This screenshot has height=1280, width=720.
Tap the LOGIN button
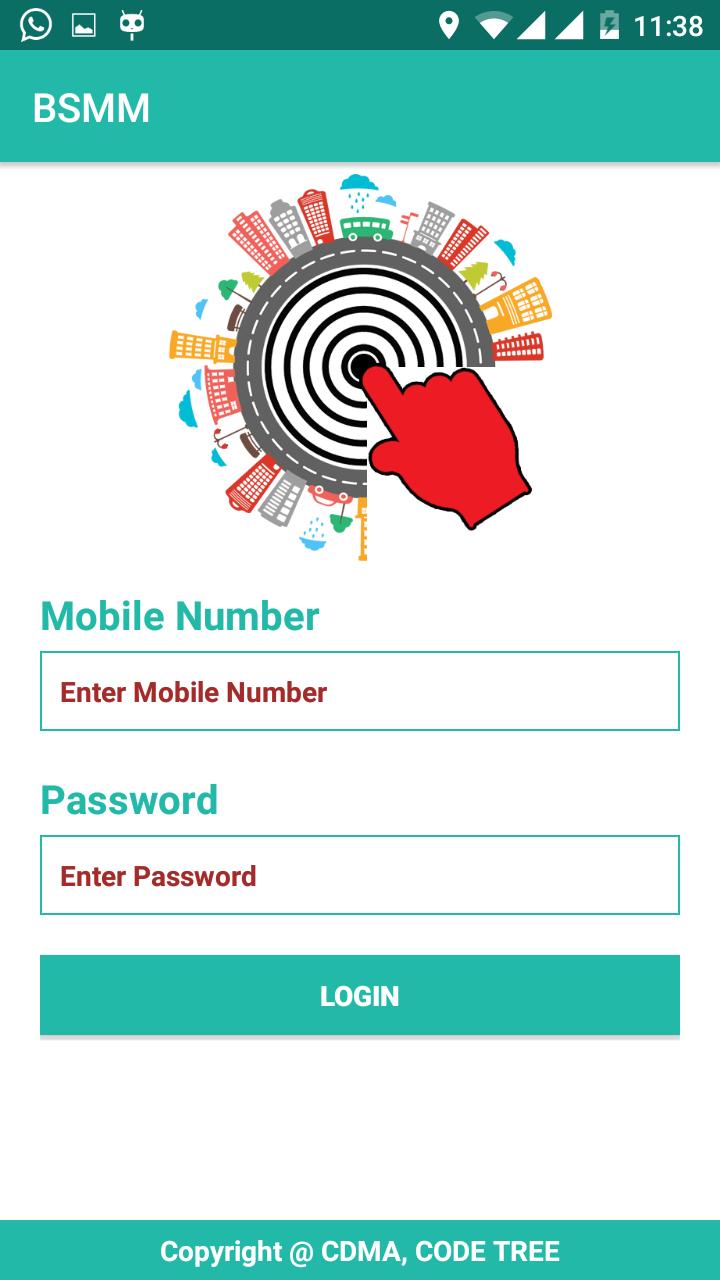(x=360, y=995)
